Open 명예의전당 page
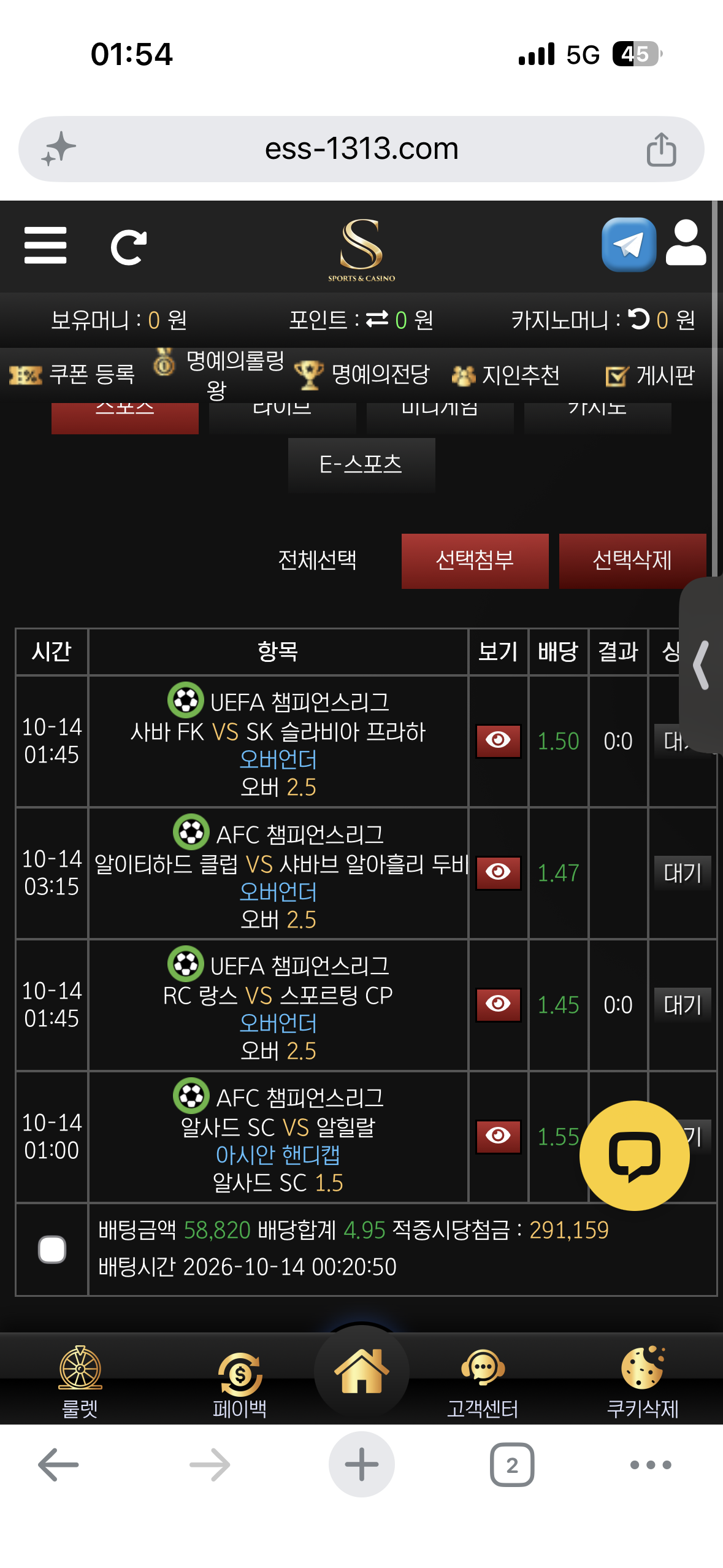723x1568 pixels. tap(362, 374)
